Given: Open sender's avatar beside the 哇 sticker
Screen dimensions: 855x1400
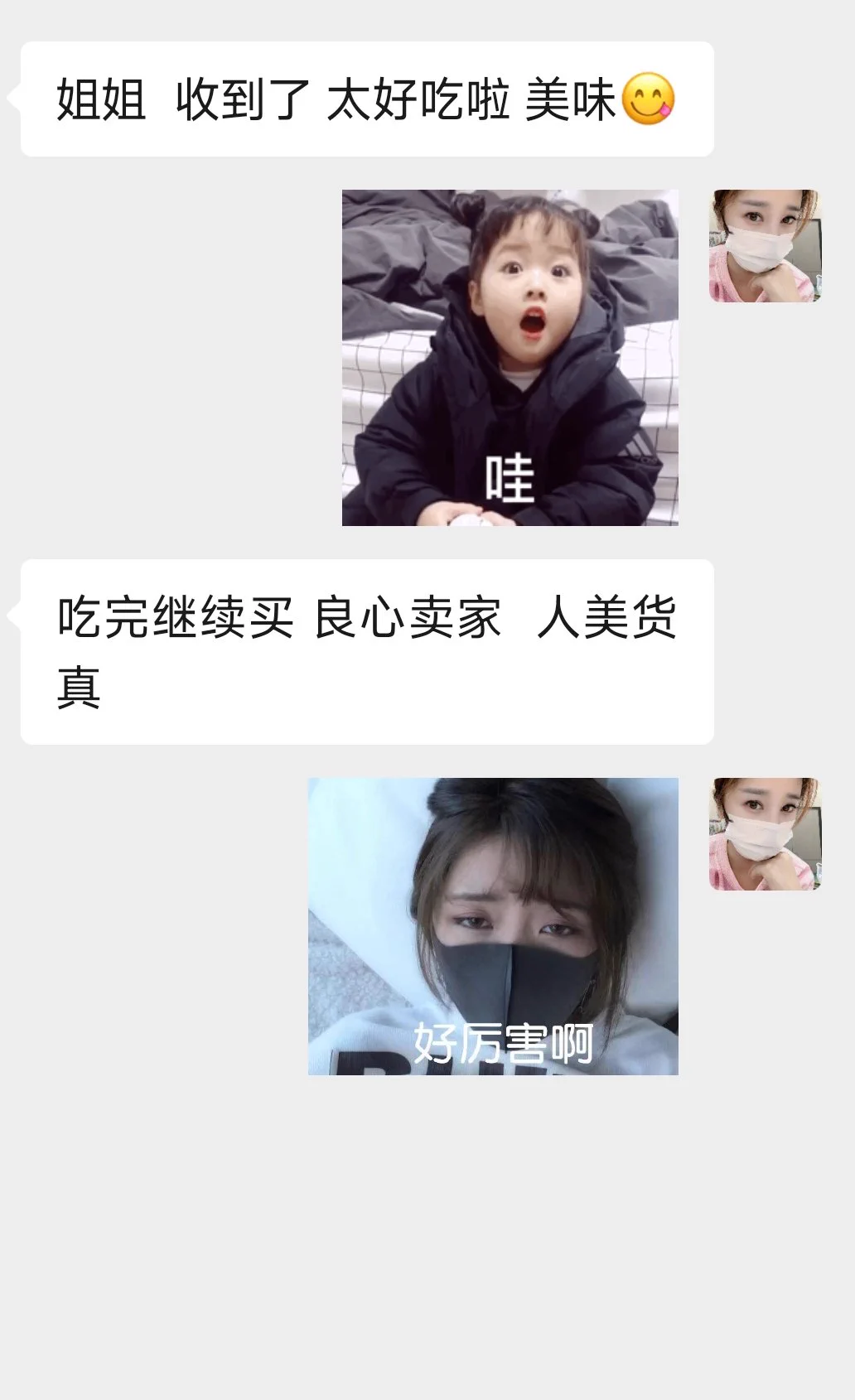Looking at the screenshot, I should pos(765,246).
